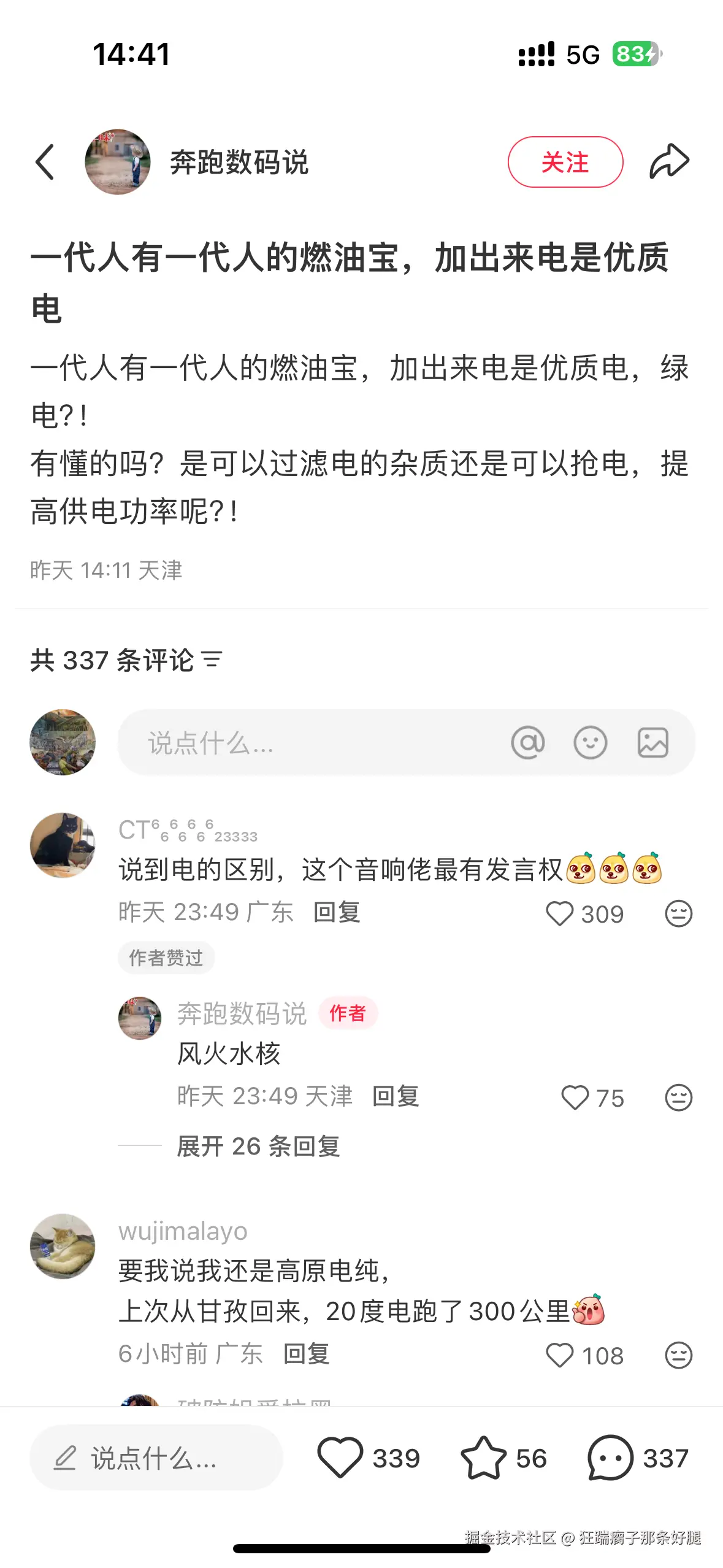
Task: Follow 奔跑数码说 with the 关注 button
Action: pyautogui.click(x=565, y=161)
